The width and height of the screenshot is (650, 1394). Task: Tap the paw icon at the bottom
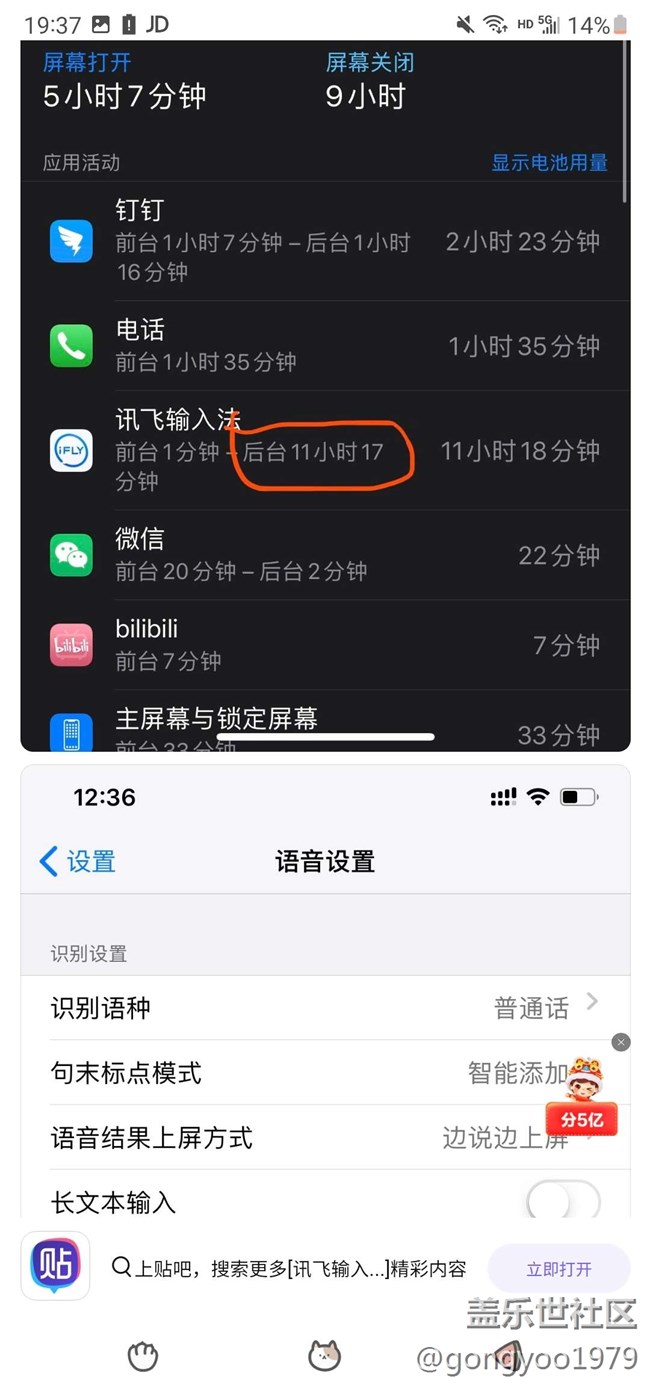click(x=144, y=1357)
